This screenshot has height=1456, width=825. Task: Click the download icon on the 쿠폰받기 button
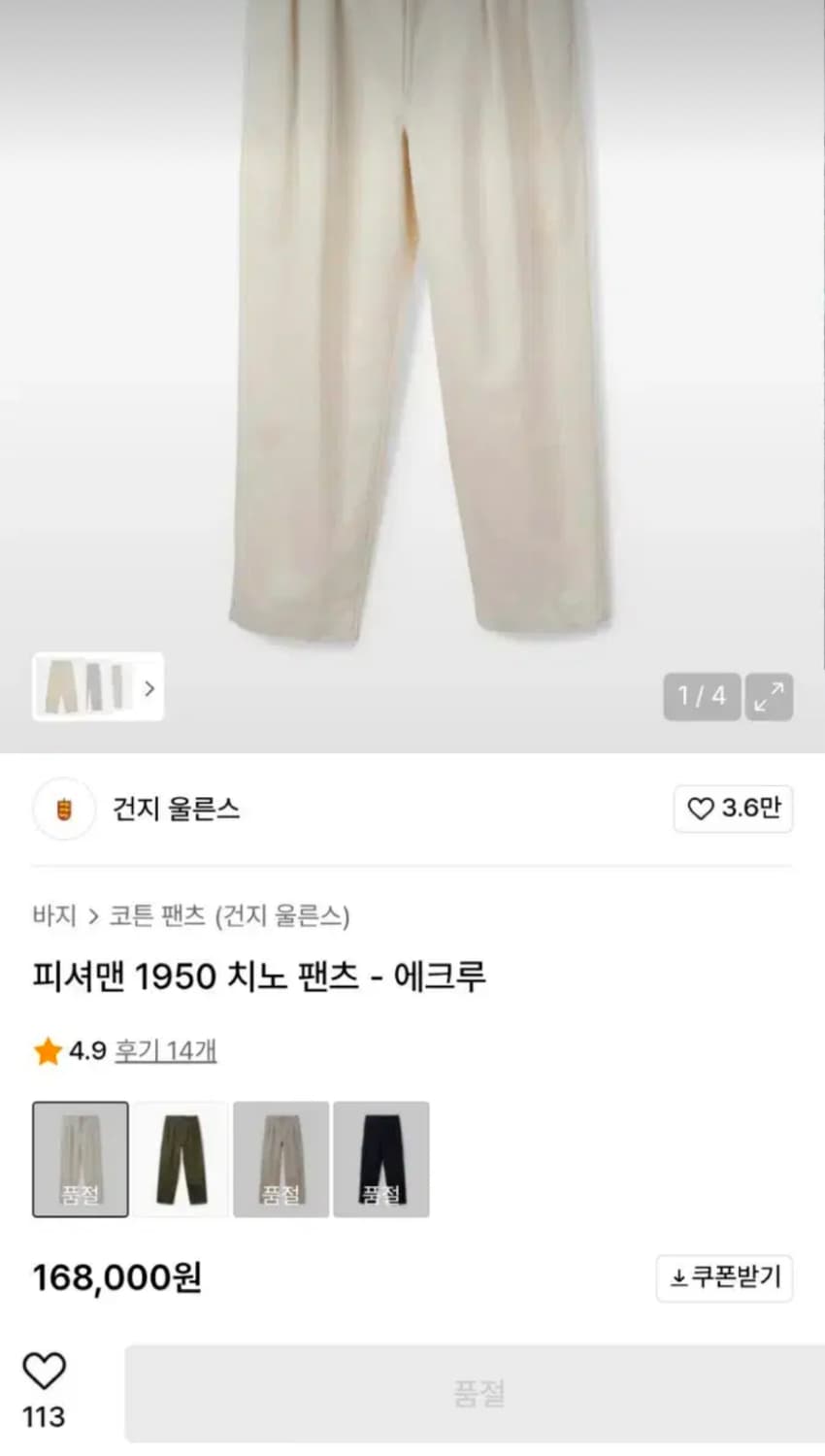click(679, 1278)
